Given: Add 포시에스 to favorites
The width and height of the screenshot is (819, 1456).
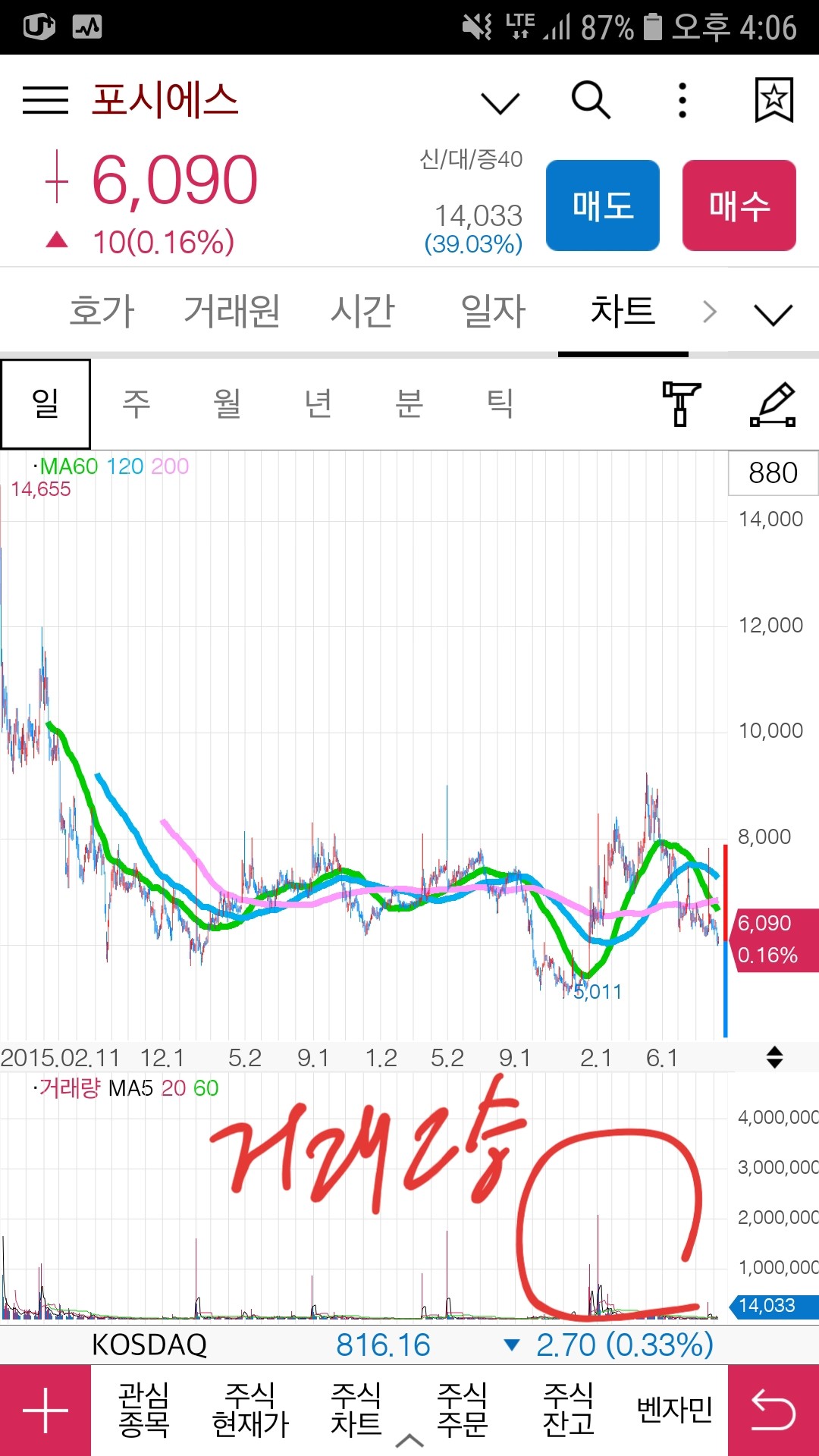Looking at the screenshot, I should coord(773,100).
